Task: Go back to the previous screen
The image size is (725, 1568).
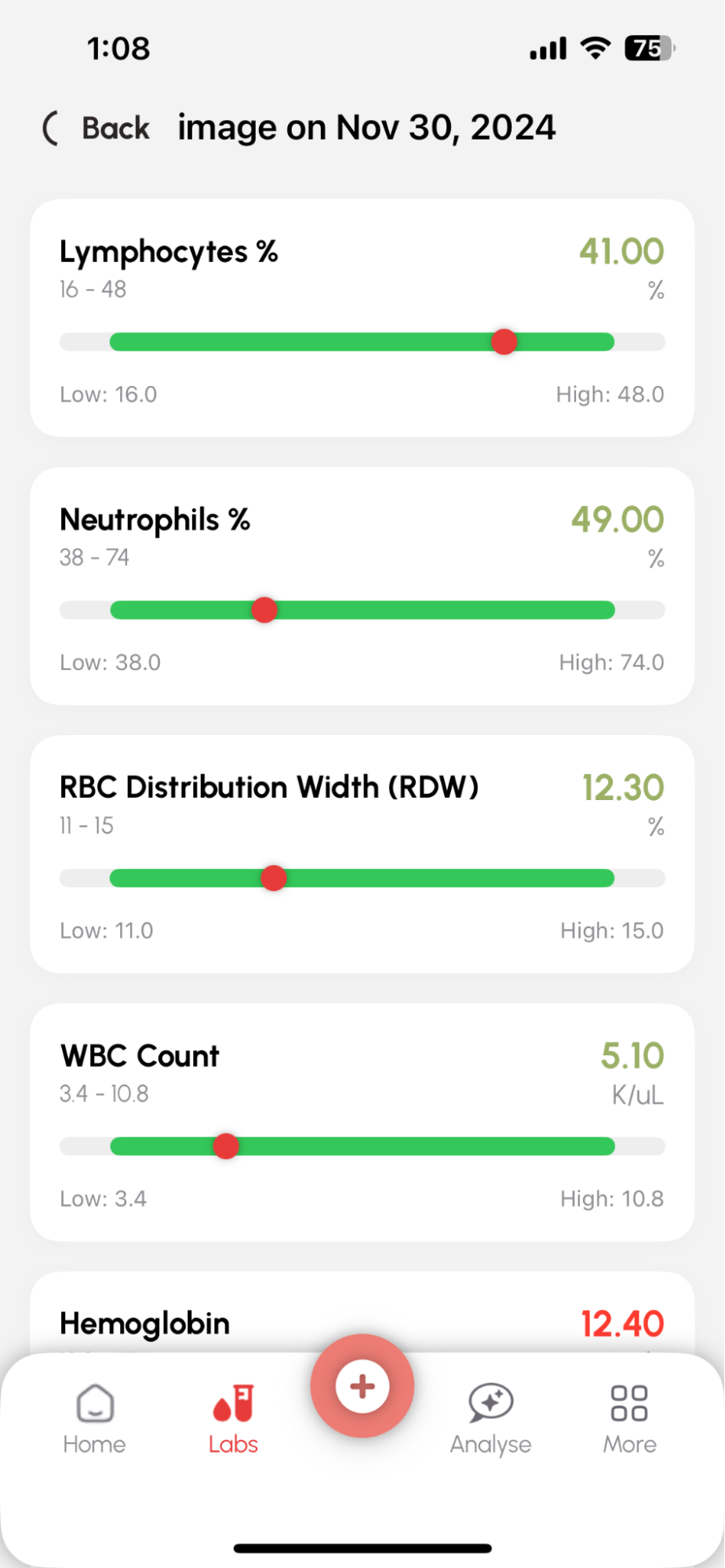Action: click(96, 128)
